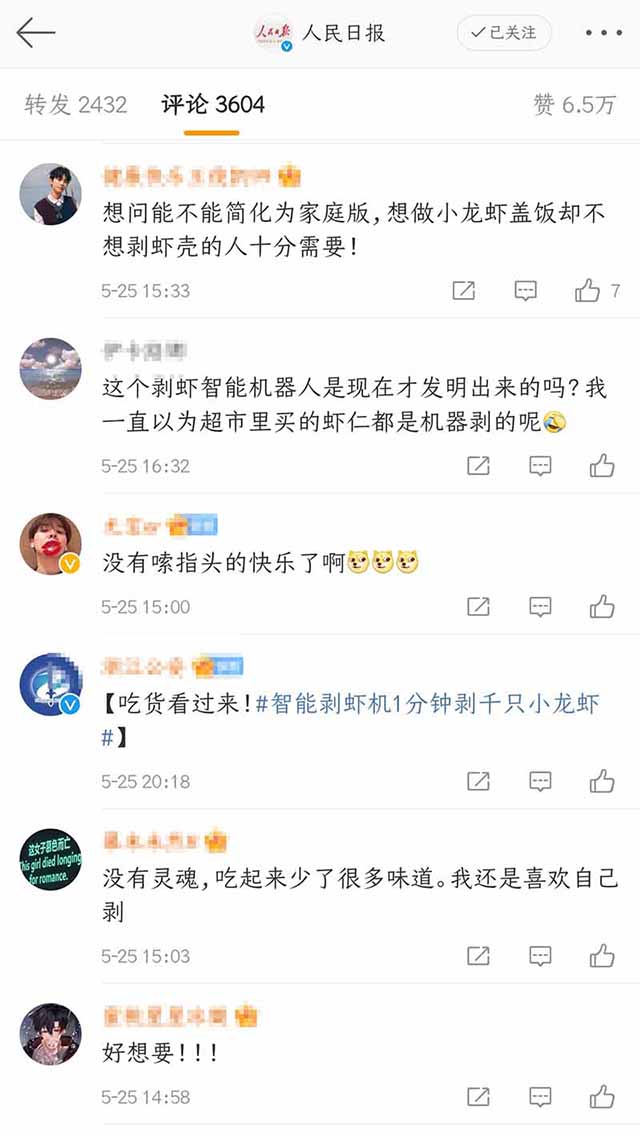
Task: Go back using the arrow icon
Action: click(35, 33)
